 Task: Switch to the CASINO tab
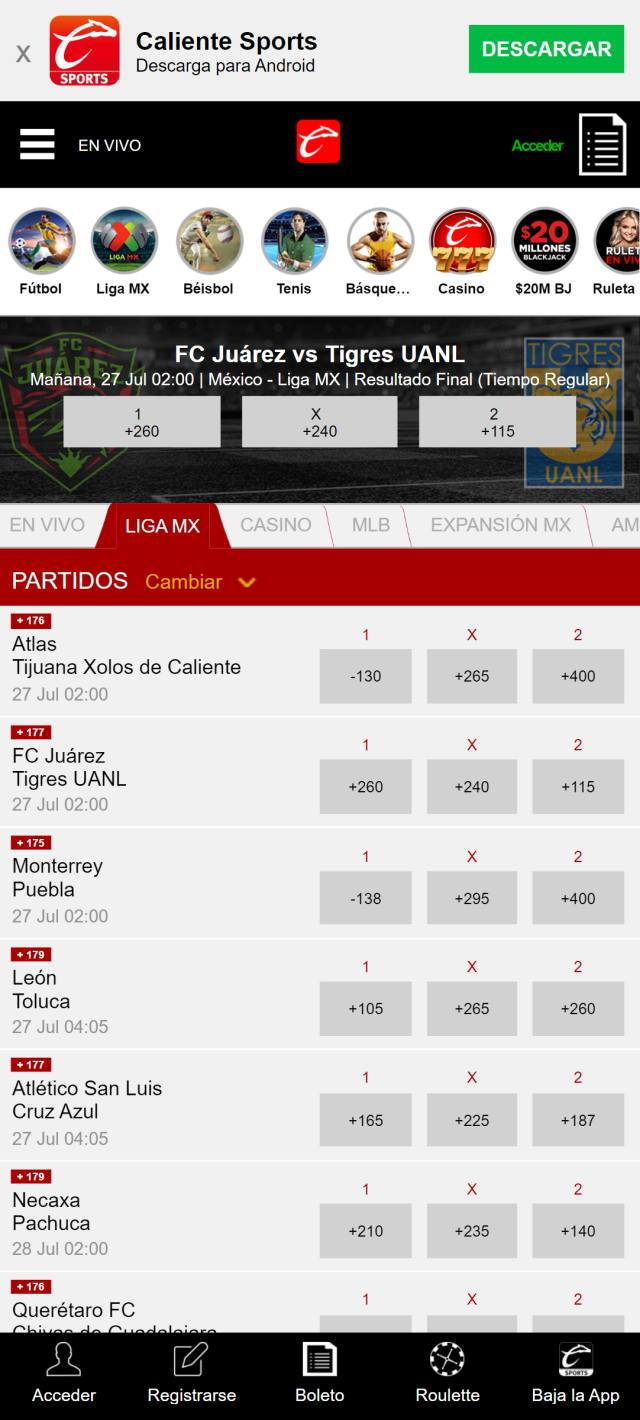pyautogui.click(x=276, y=525)
